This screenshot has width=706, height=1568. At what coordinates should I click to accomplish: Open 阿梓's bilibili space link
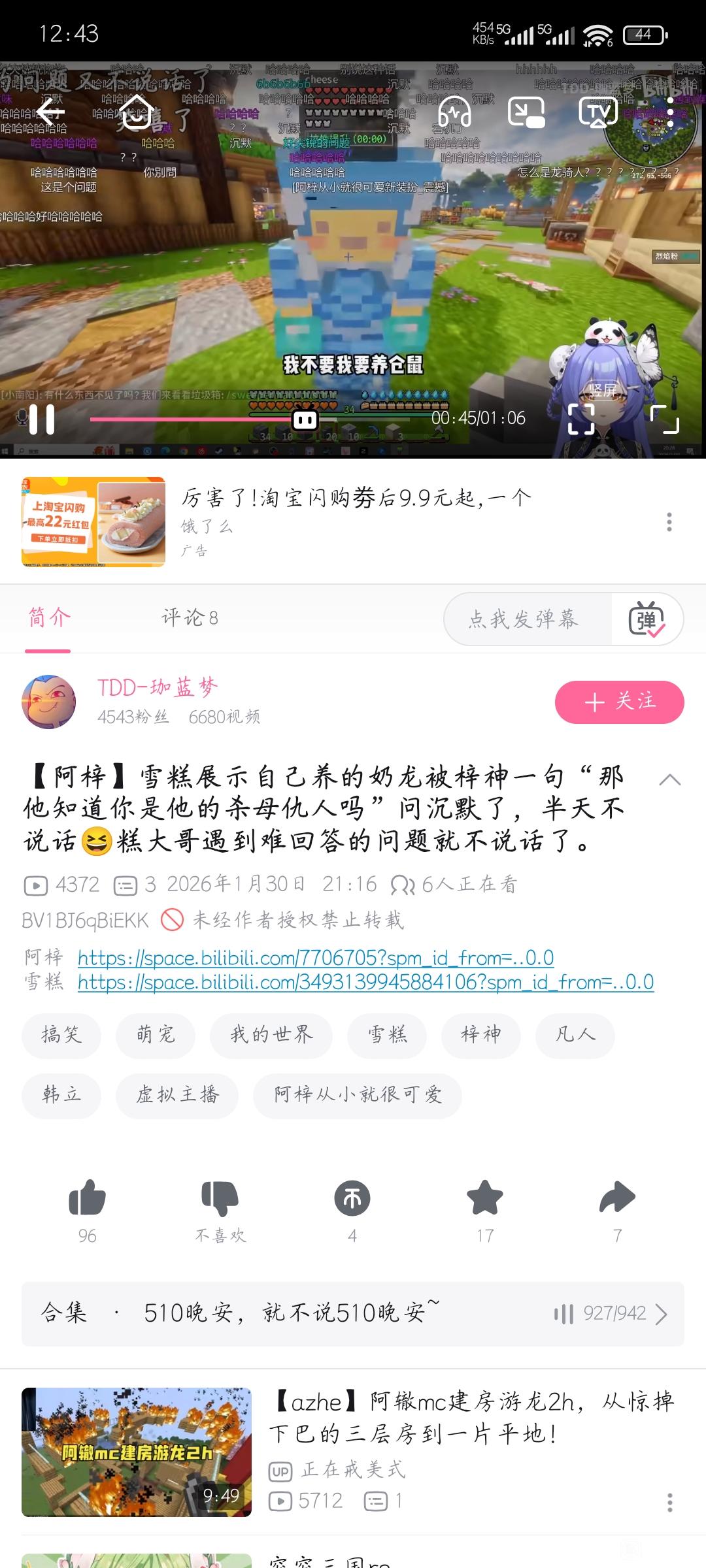tap(316, 958)
